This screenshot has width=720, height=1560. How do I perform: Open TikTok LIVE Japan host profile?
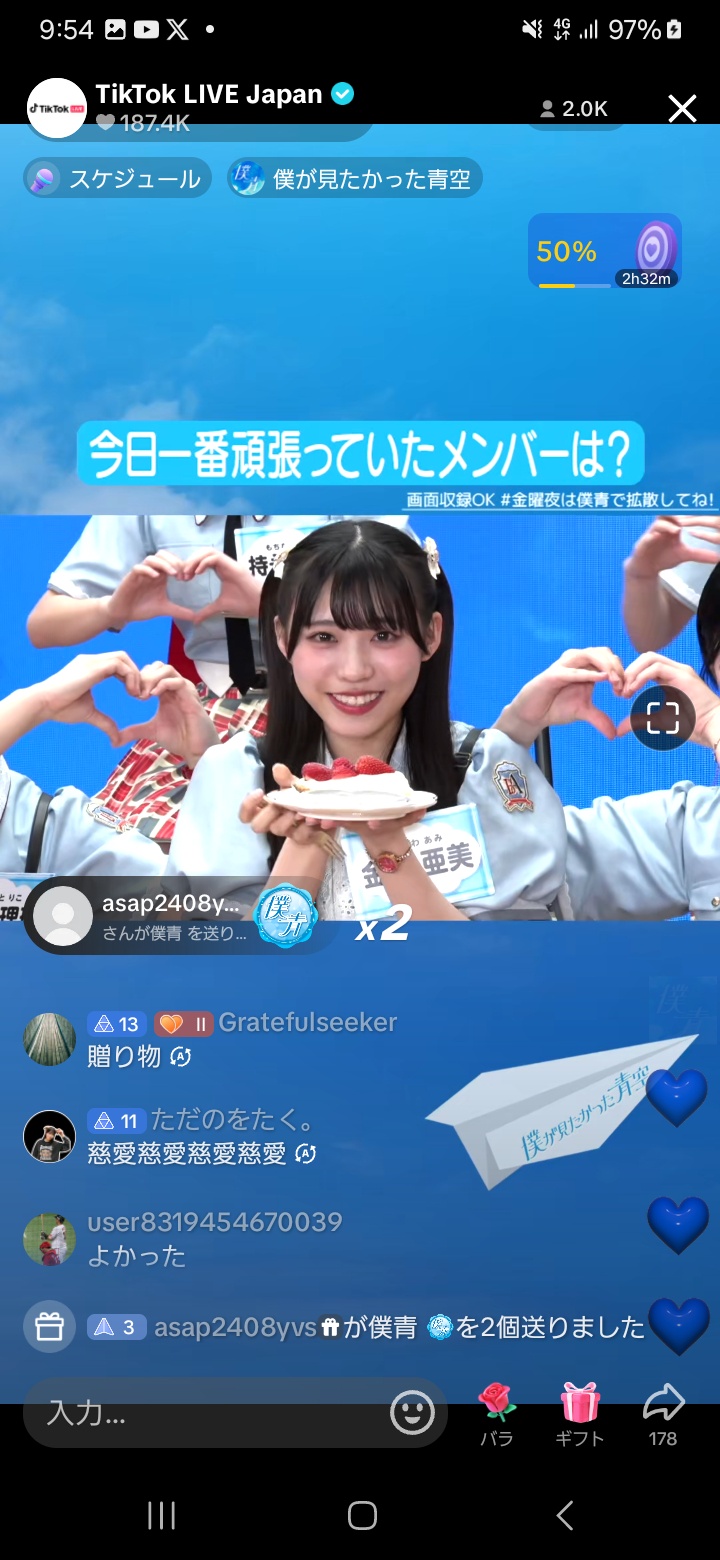click(56, 108)
